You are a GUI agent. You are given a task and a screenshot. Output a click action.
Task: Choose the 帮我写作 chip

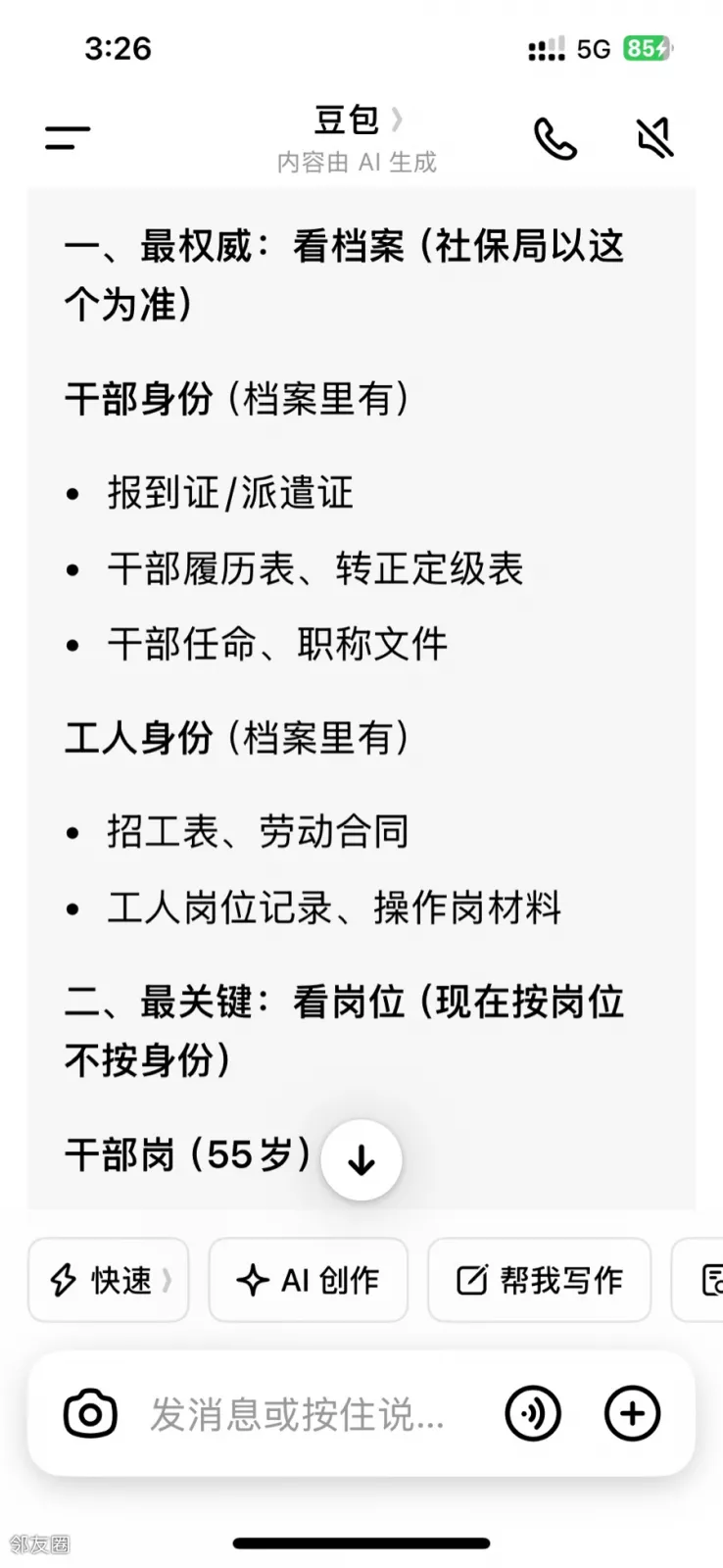(539, 1280)
